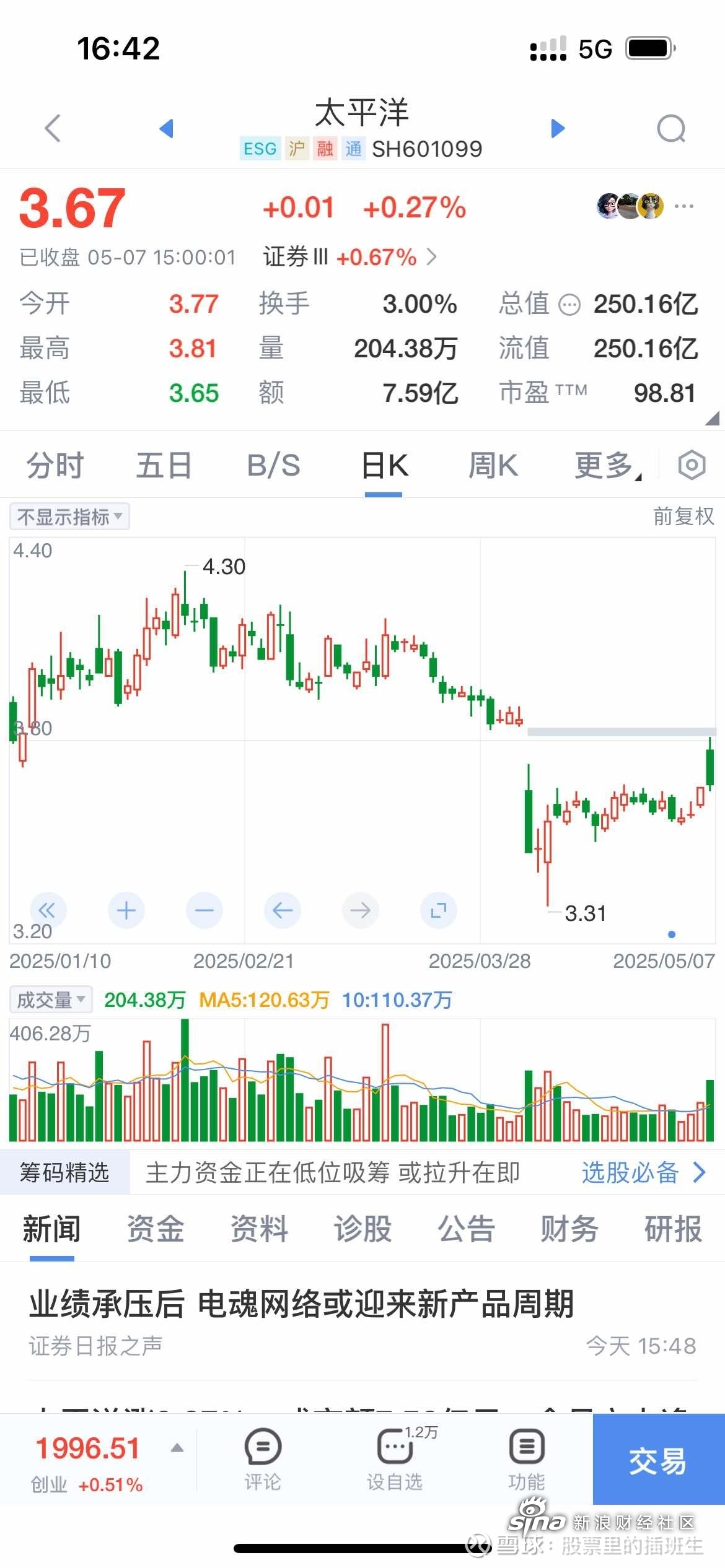This screenshot has width=725, height=1568.
Task: Open the 成交量 indicator dropdown
Action: pos(51,1000)
